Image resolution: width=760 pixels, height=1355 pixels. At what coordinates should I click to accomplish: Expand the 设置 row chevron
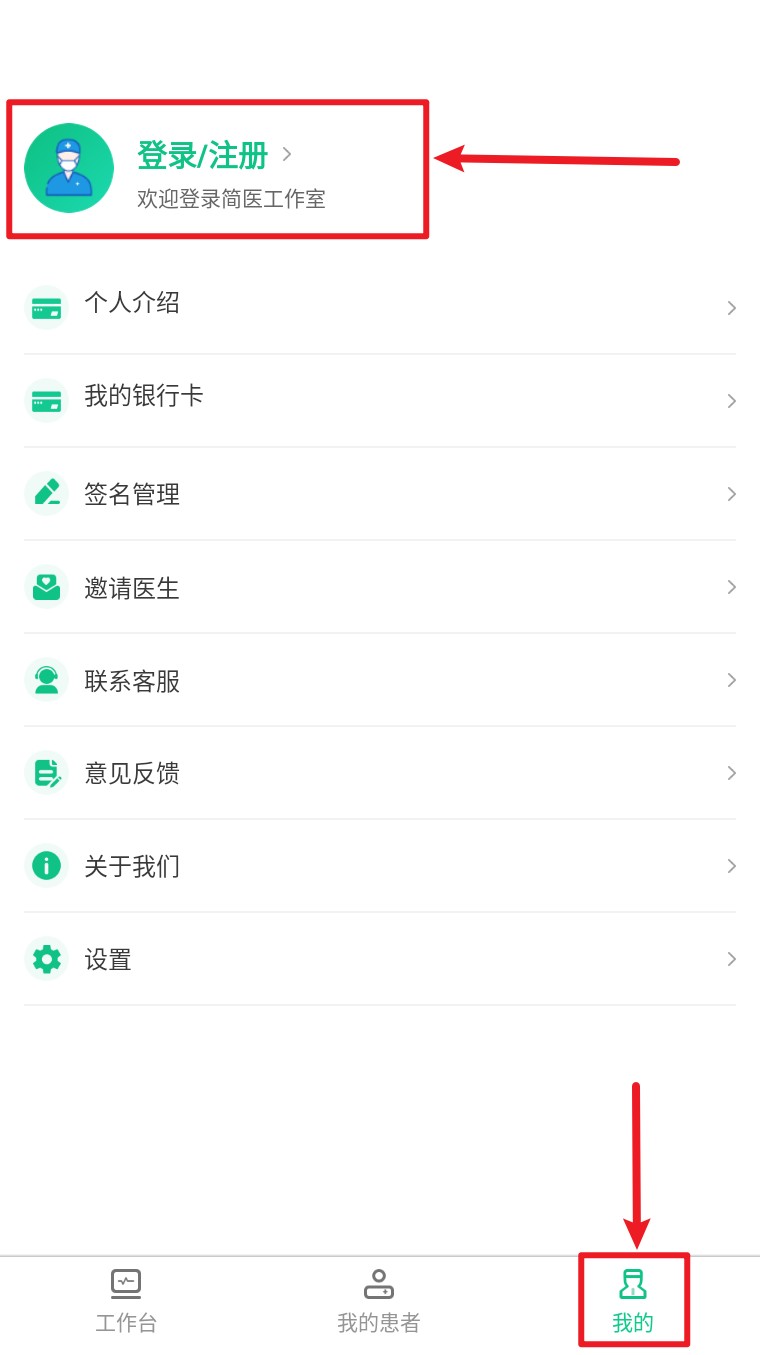(731, 959)
